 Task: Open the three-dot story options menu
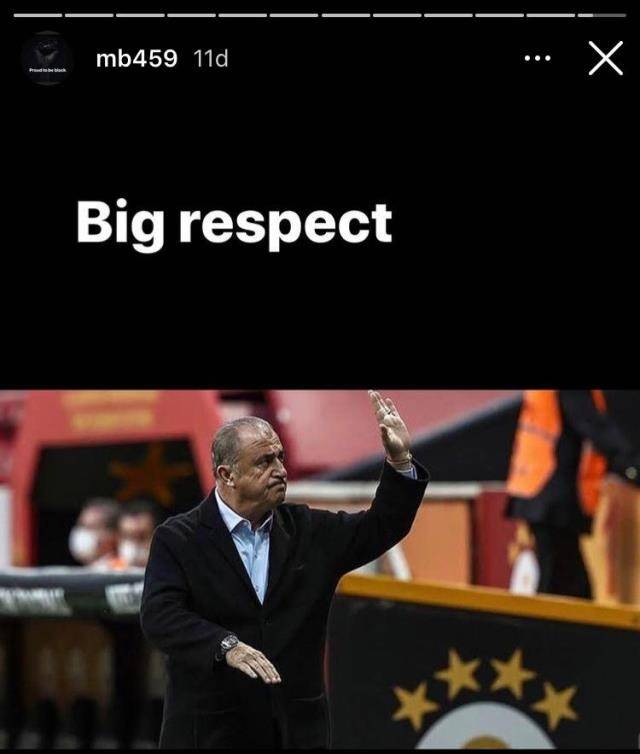[x=537, y=58]
